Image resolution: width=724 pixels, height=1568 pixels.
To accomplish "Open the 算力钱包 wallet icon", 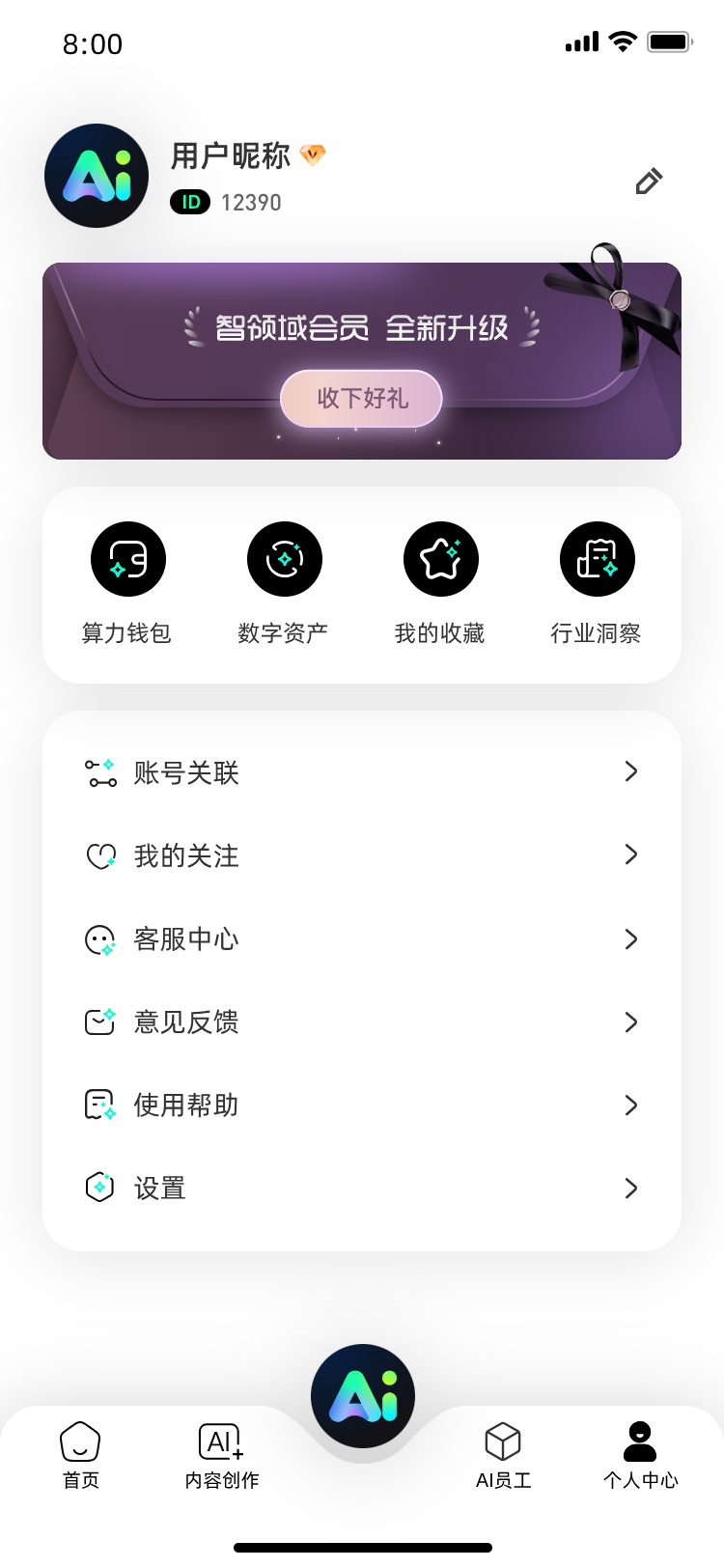I will [127, 558].
